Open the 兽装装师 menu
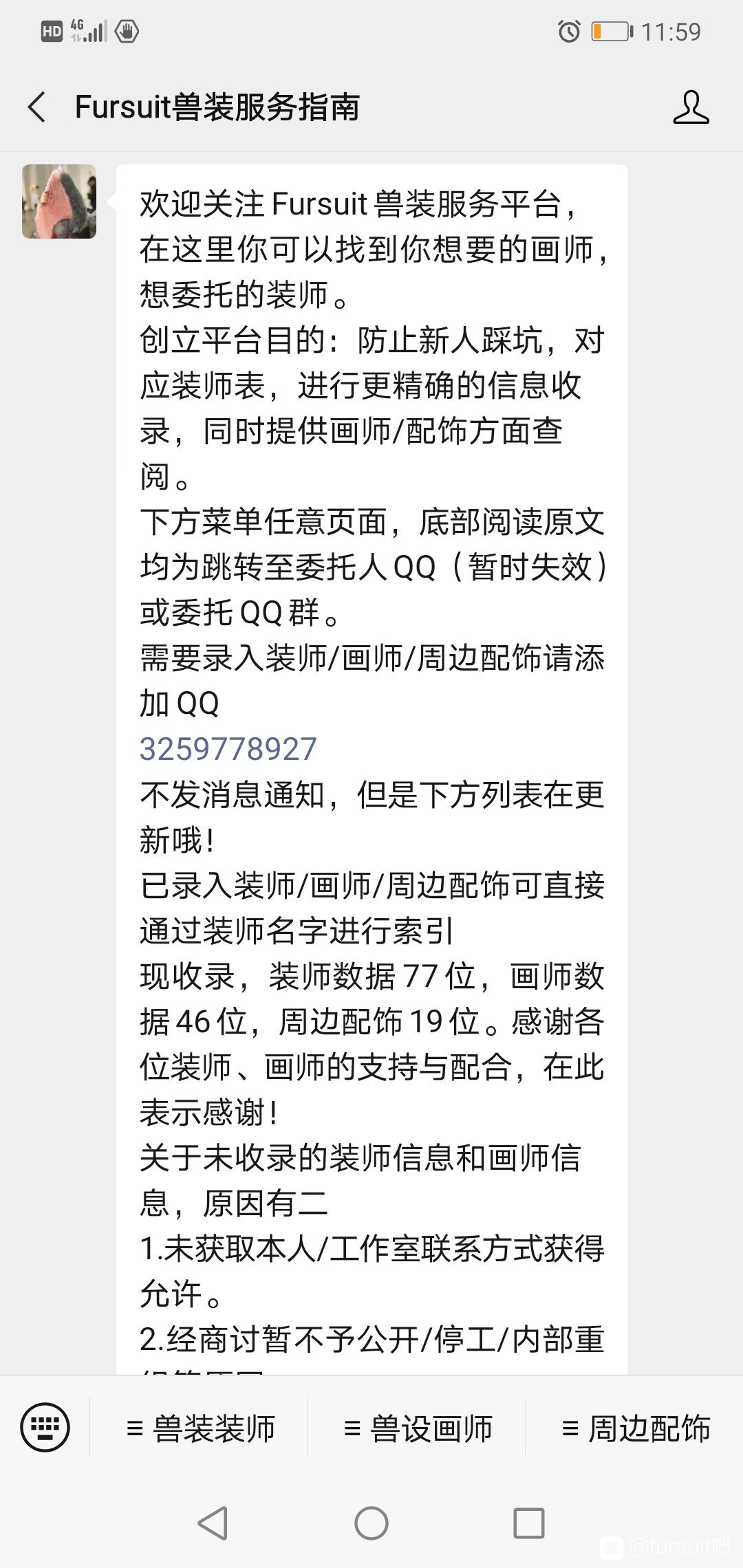This screenshot has width=743, height=1568. (x=200, y=1428)
